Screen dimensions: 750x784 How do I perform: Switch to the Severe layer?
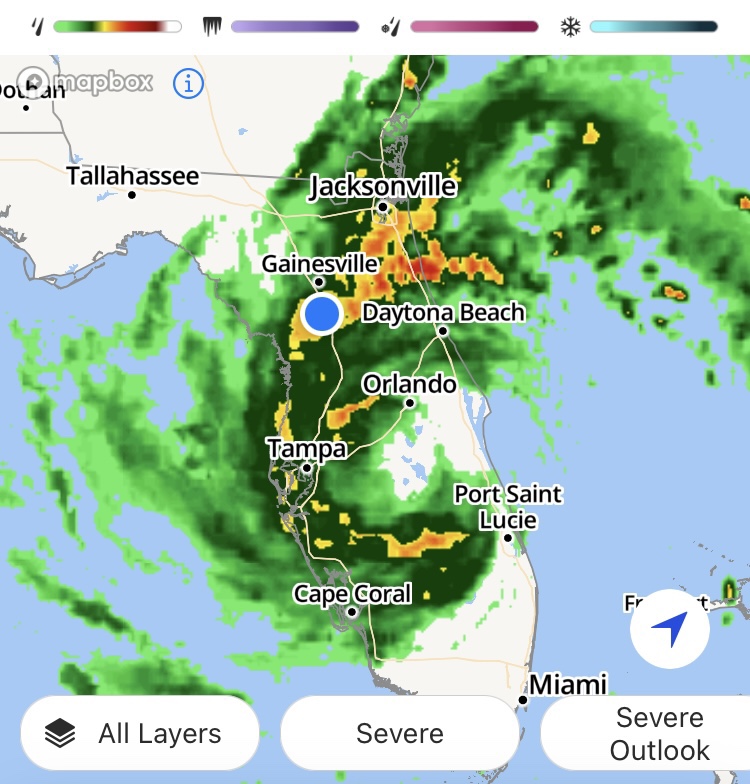tap(400, 734)
